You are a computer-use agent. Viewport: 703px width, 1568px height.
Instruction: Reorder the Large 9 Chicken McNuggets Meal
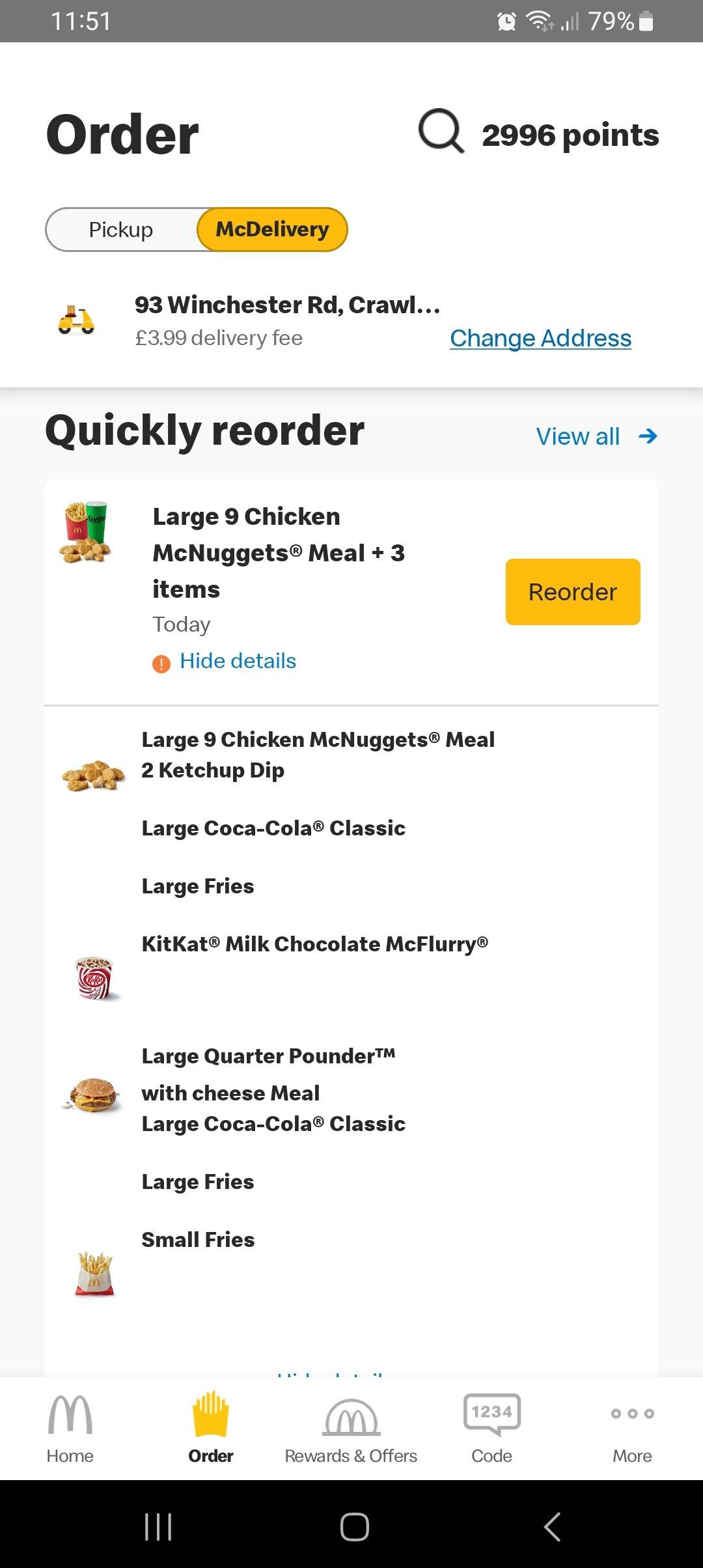coord(573,592)
